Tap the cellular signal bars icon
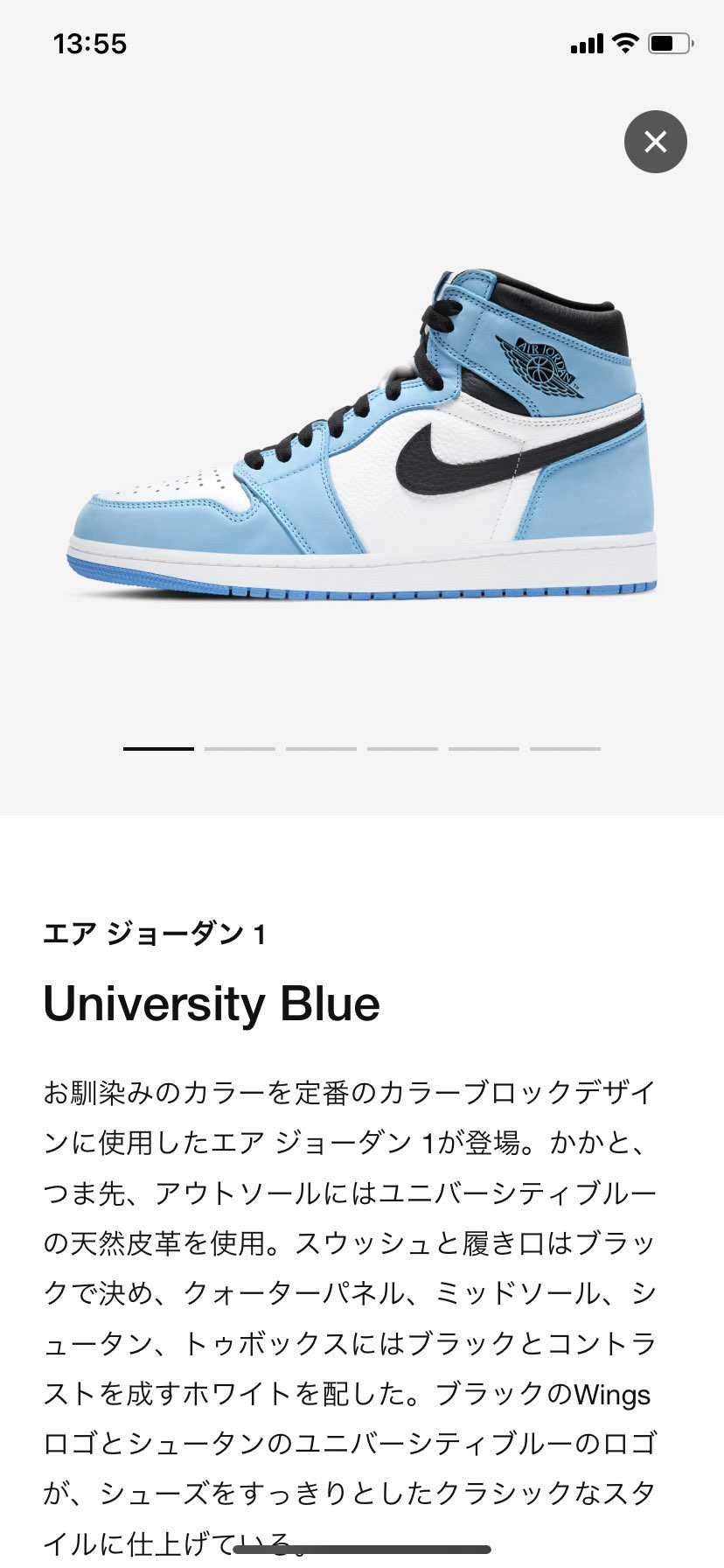Screen dimensions: 724x1568 tap(586, 42)
